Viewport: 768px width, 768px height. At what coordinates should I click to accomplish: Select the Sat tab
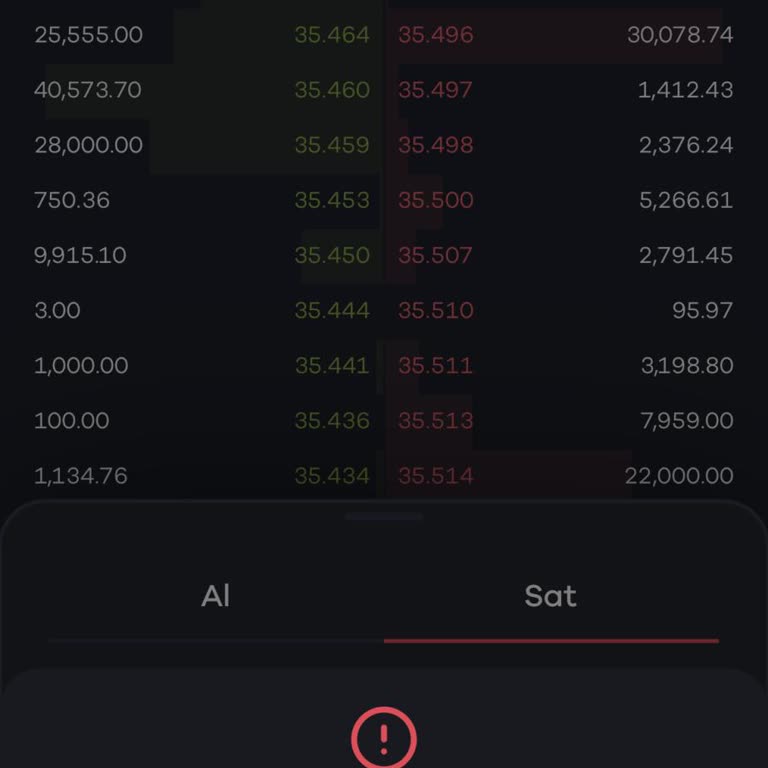point(550,597)
